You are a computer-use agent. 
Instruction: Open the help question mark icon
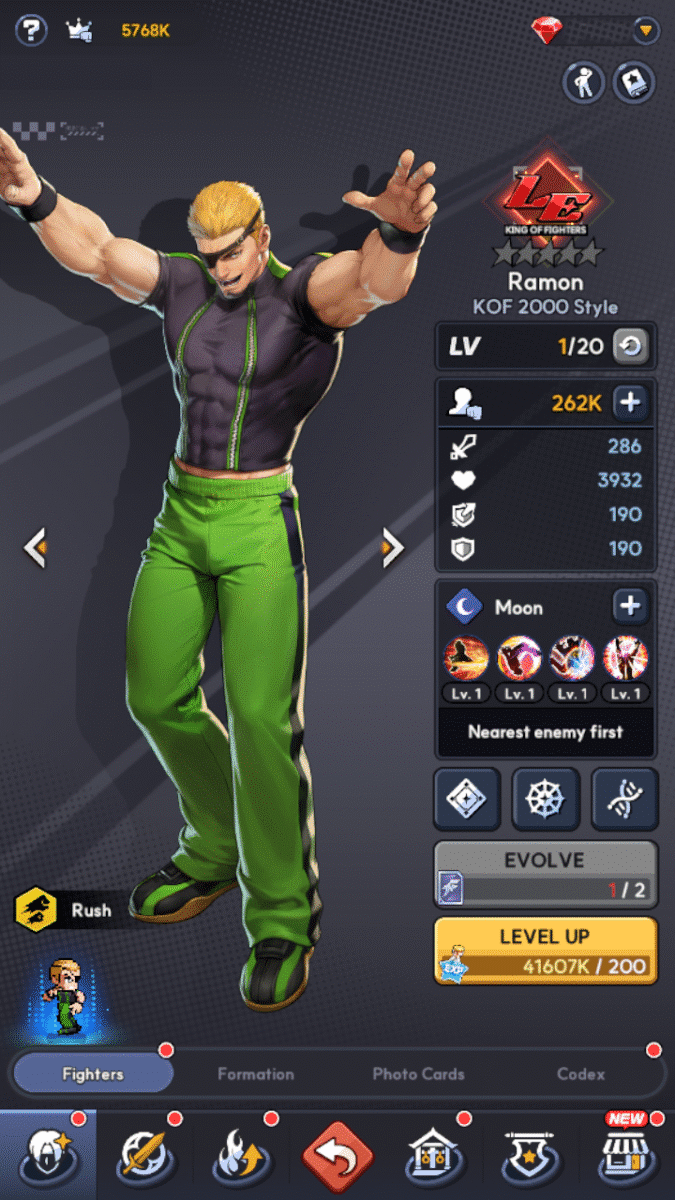[31, 30]
